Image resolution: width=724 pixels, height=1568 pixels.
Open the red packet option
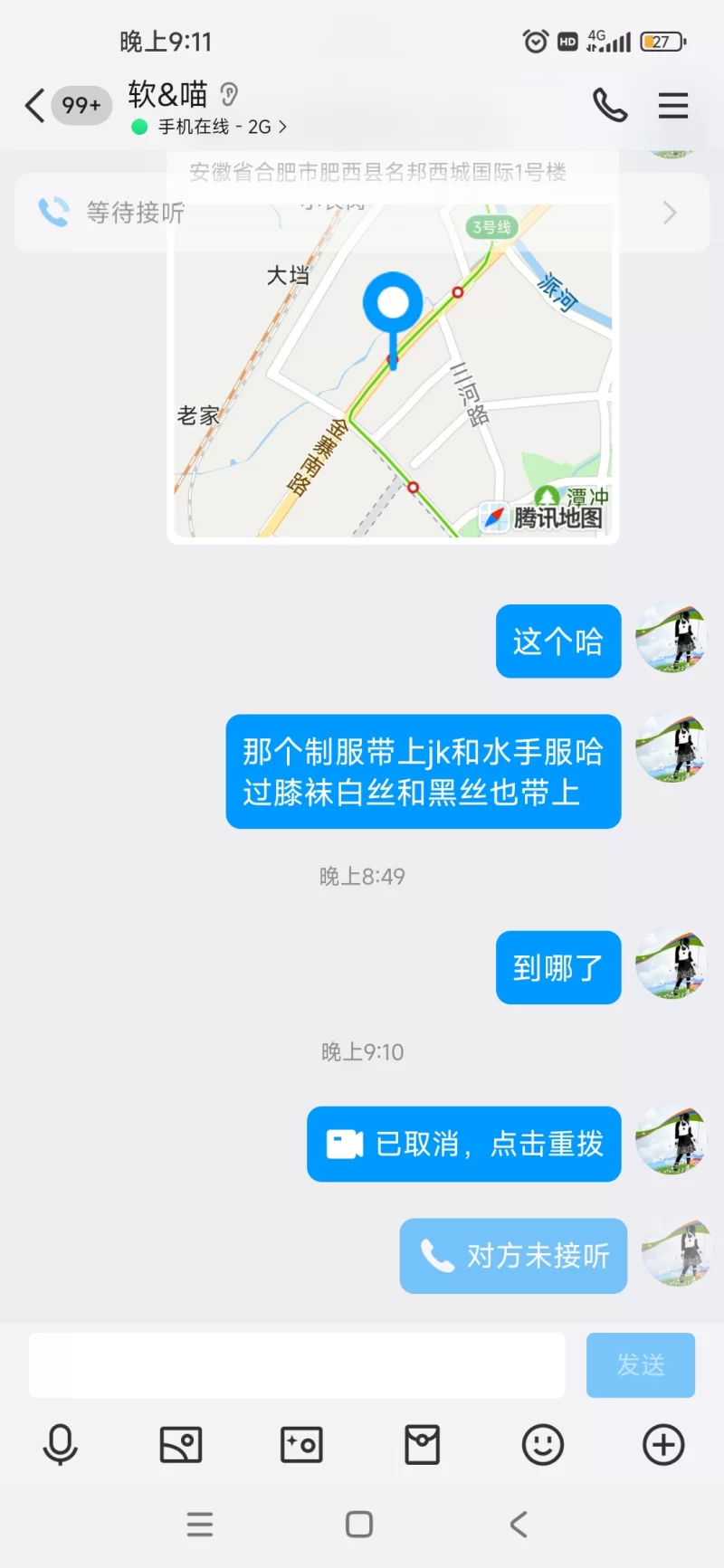click(x=422, y=1445)
